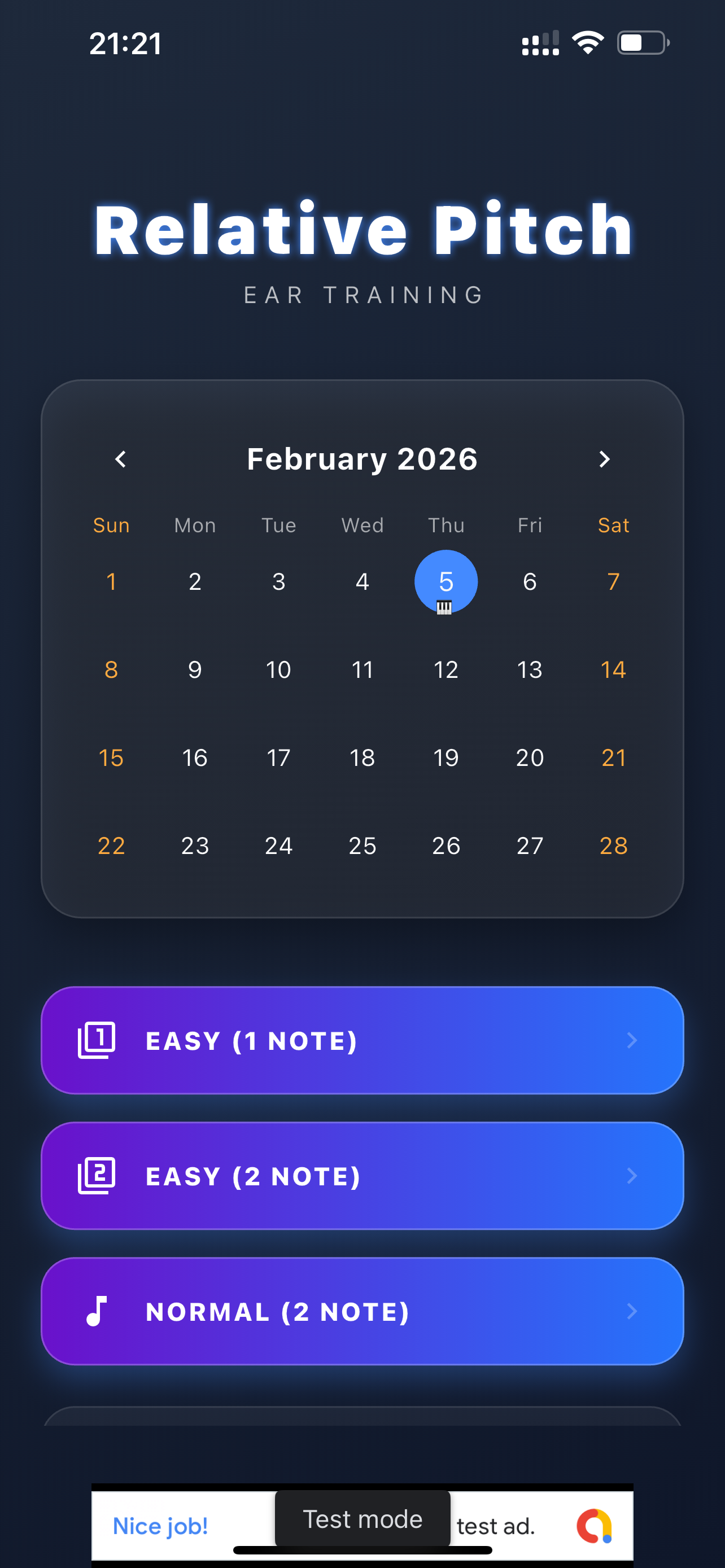Select February 14 on the calendar
The image size is (725, 1568).
coord(613,669)
